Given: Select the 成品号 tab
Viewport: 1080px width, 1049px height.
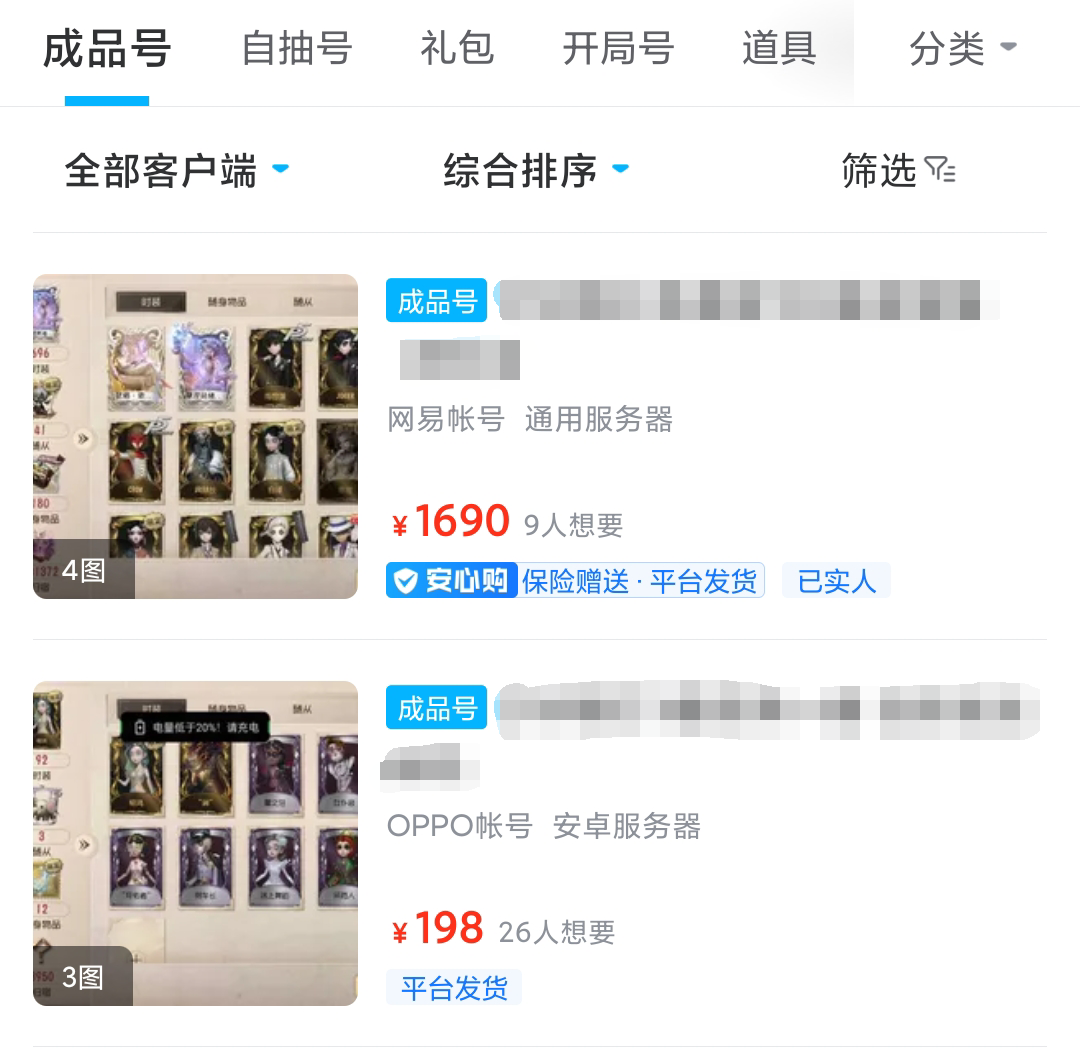Looking at the screenshot, I should pos(107,49).
